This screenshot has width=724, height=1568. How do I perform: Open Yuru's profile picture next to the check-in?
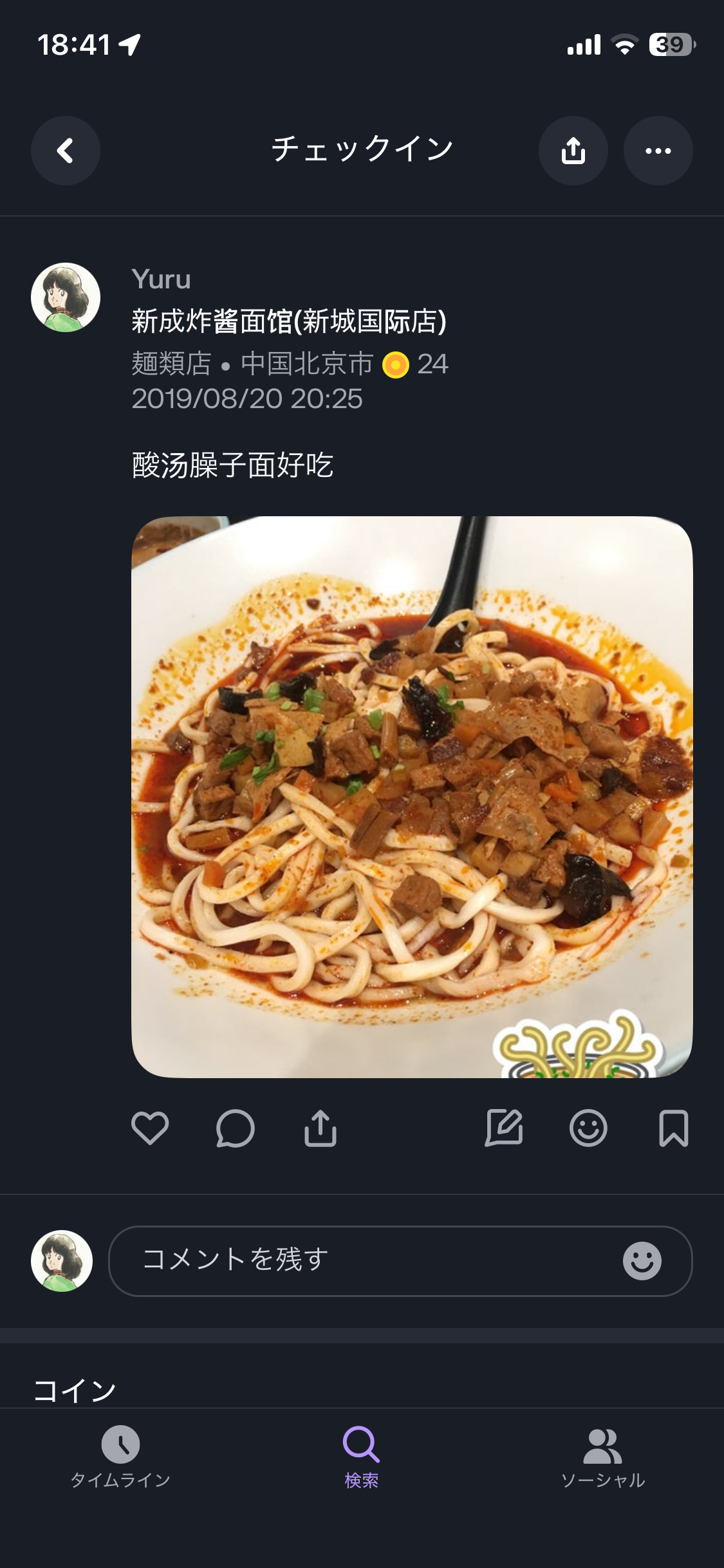coord(66,297)
